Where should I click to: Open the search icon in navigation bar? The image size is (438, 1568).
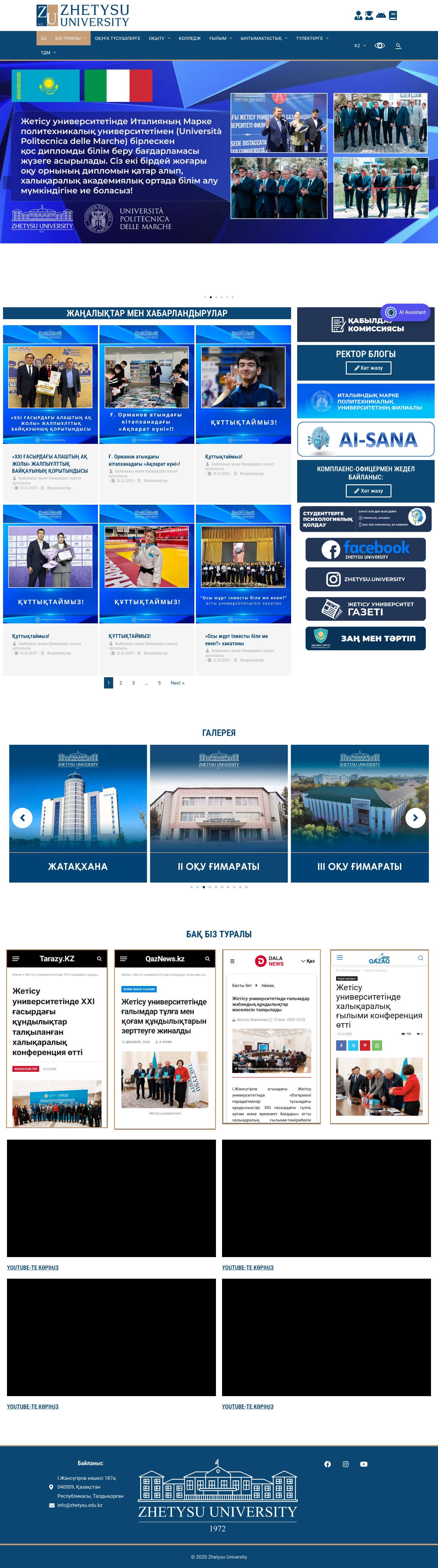tap(398, 46)
